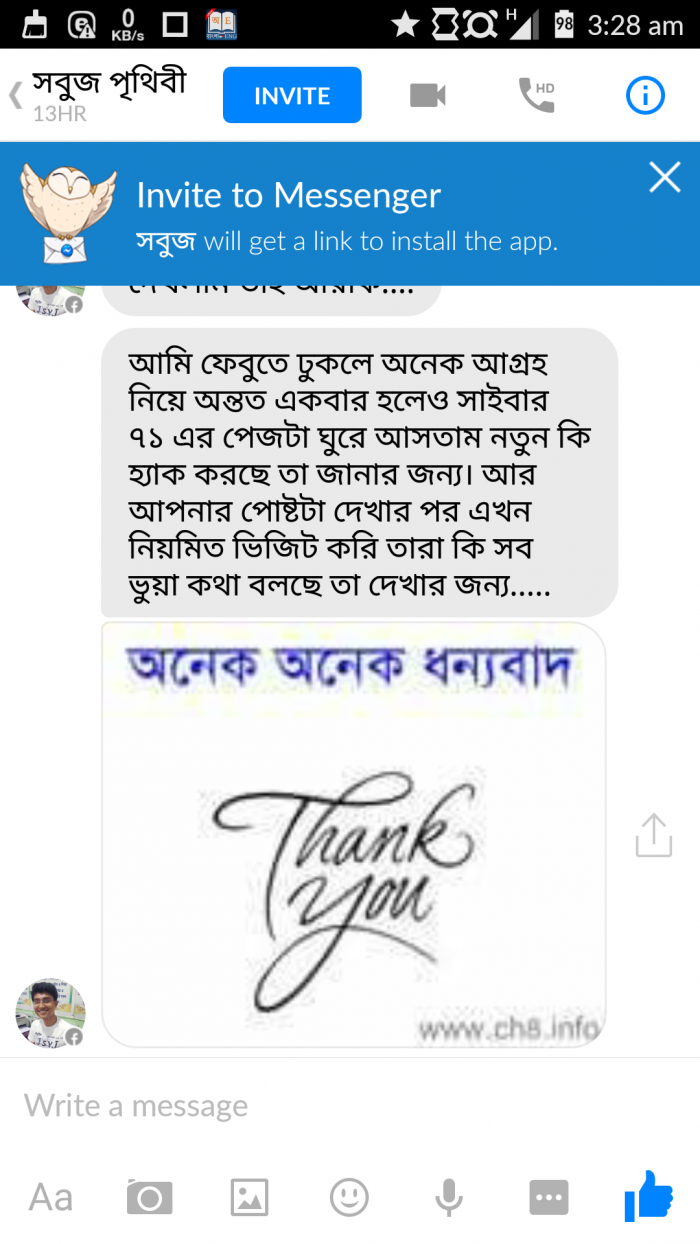Image resolution: width=700 pixels, height=1244 pixels.
Task: Record a voice message
Action: pos(449,1196)
